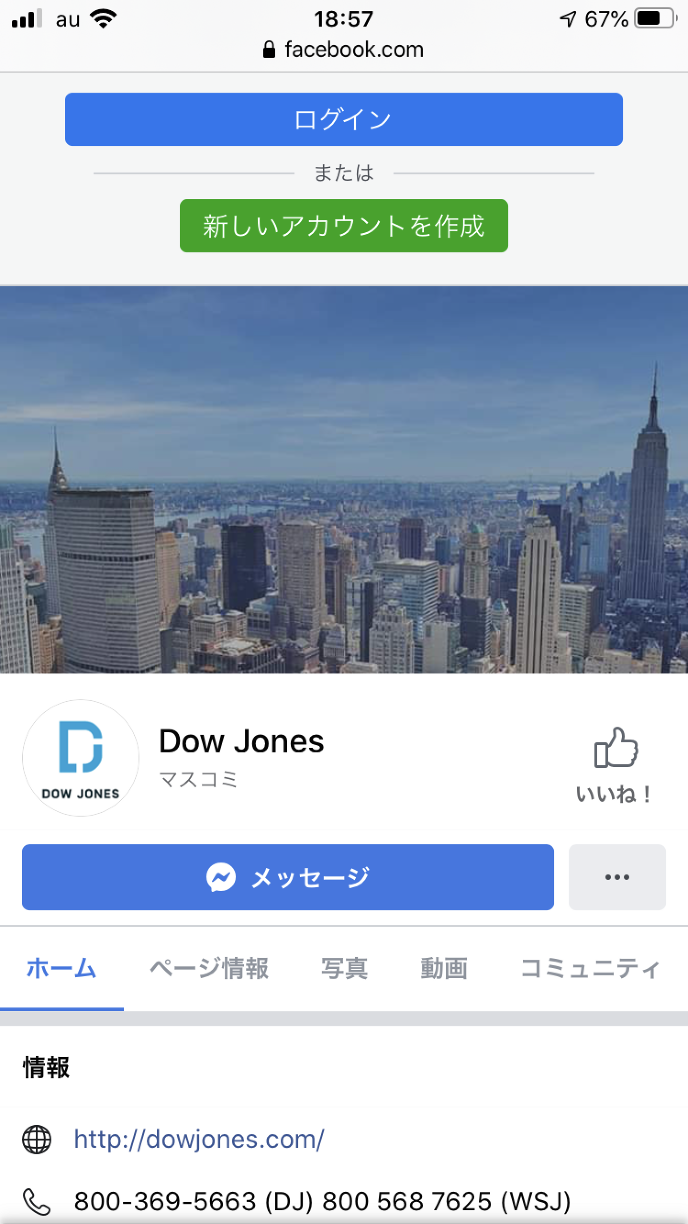Open the three-dot more options menu

point(617,877)
